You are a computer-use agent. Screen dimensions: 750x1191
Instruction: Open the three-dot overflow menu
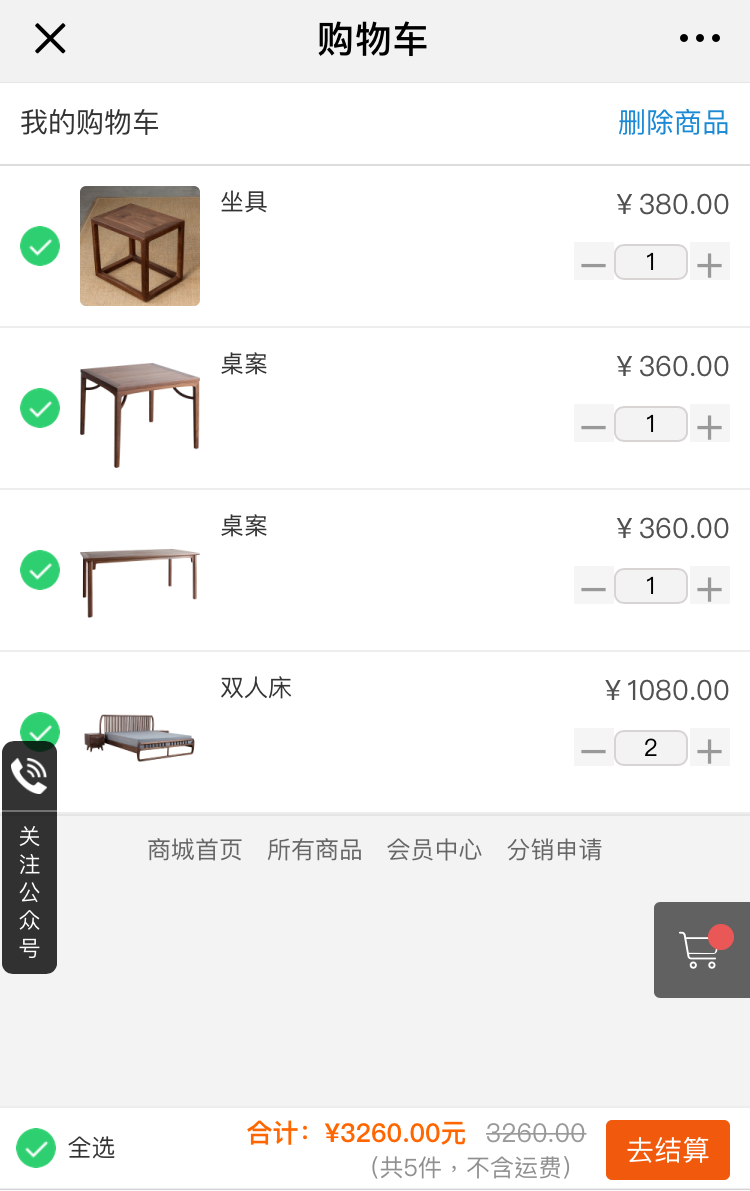[699, 39]
